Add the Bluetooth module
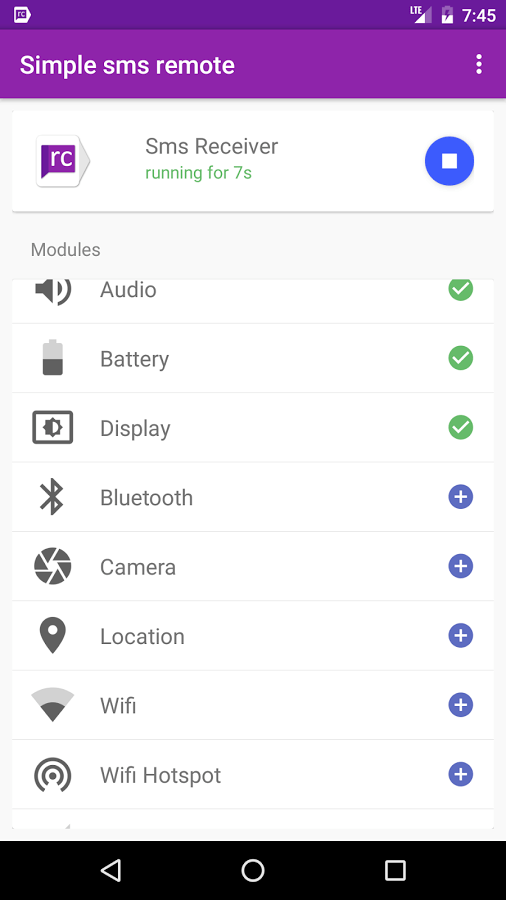Image resolution: width=506 pixels, height=900 pixels. click(460, 497)
